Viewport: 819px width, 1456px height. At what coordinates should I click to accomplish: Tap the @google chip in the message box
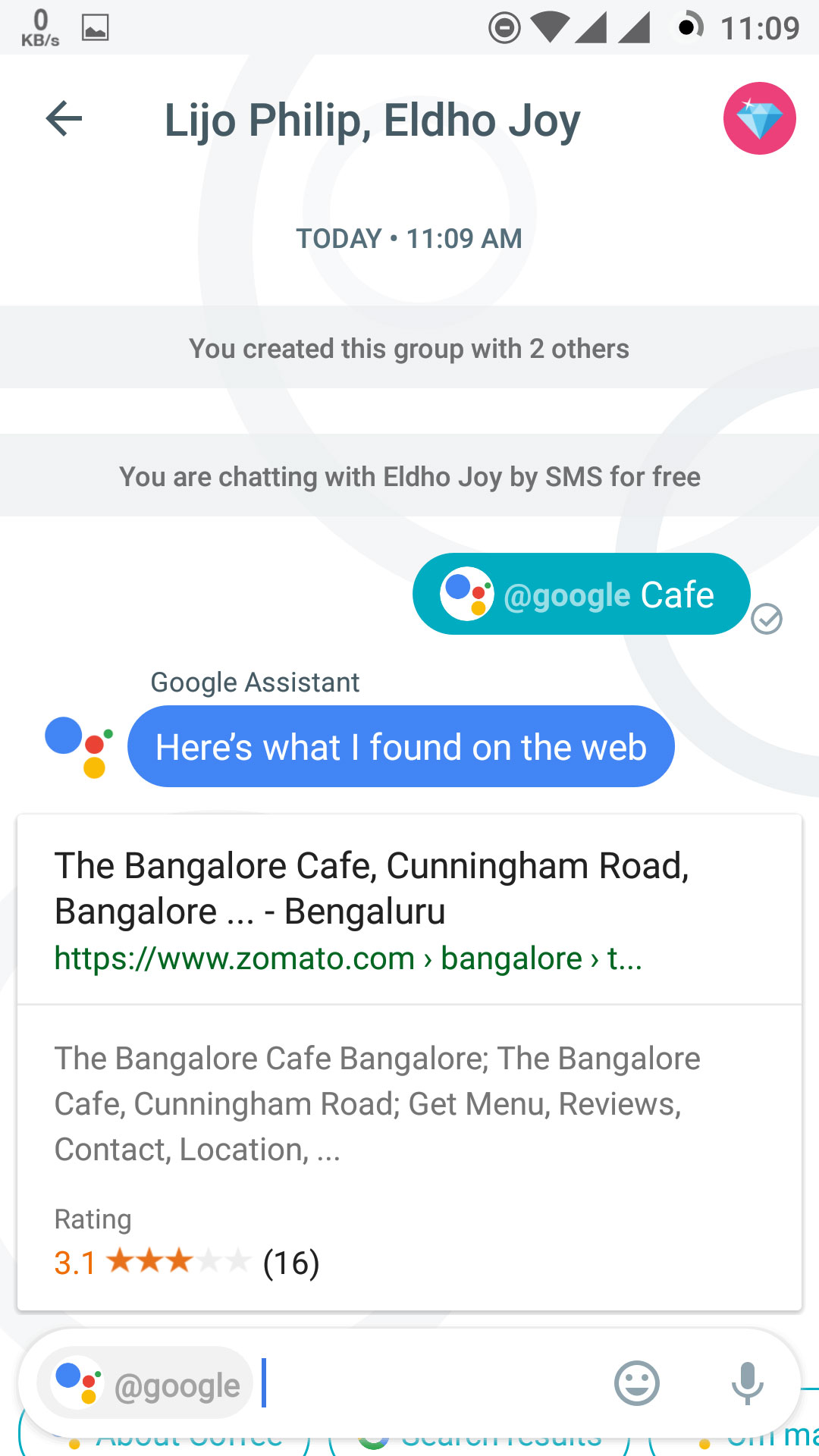pyautogui.click(x=146, y=1383)
